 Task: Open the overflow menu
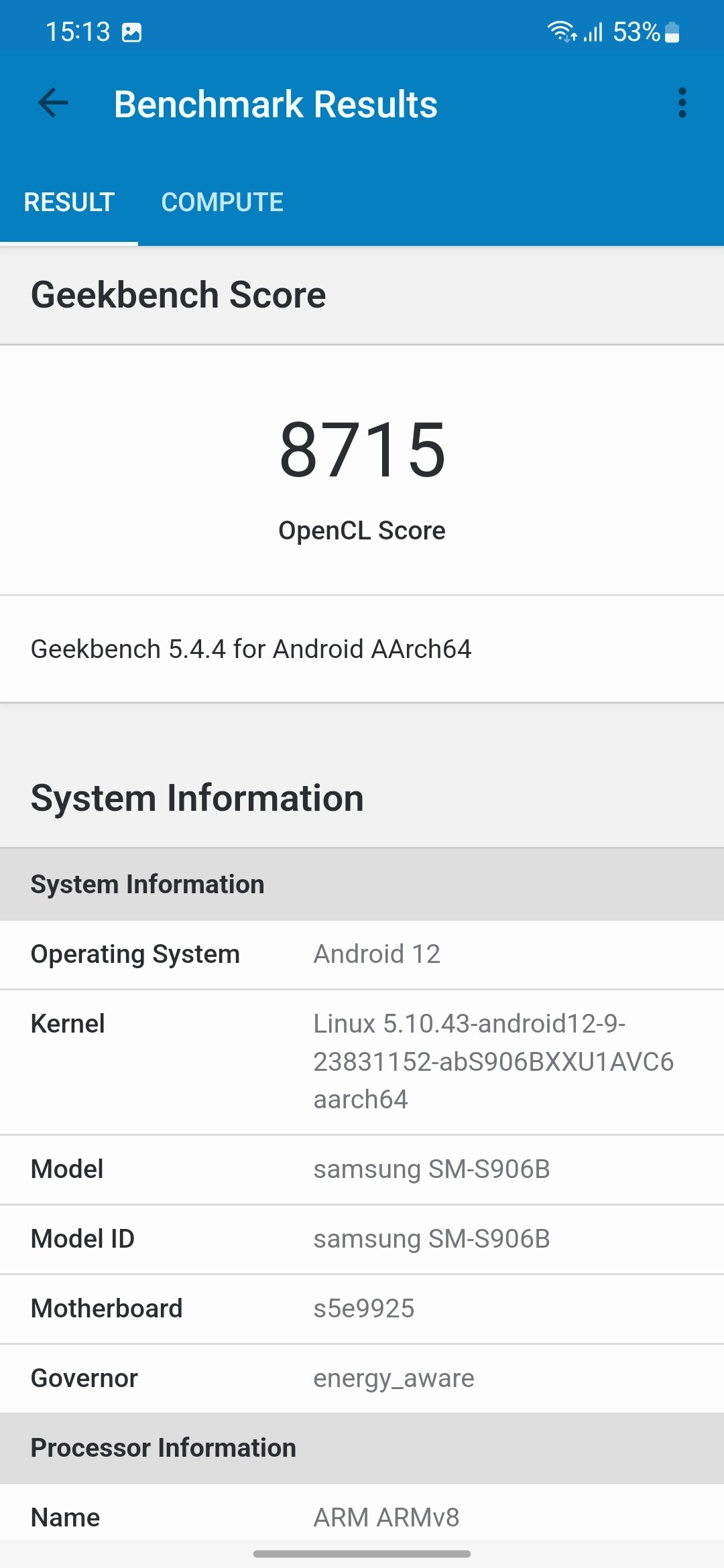(x=682, y=103)
